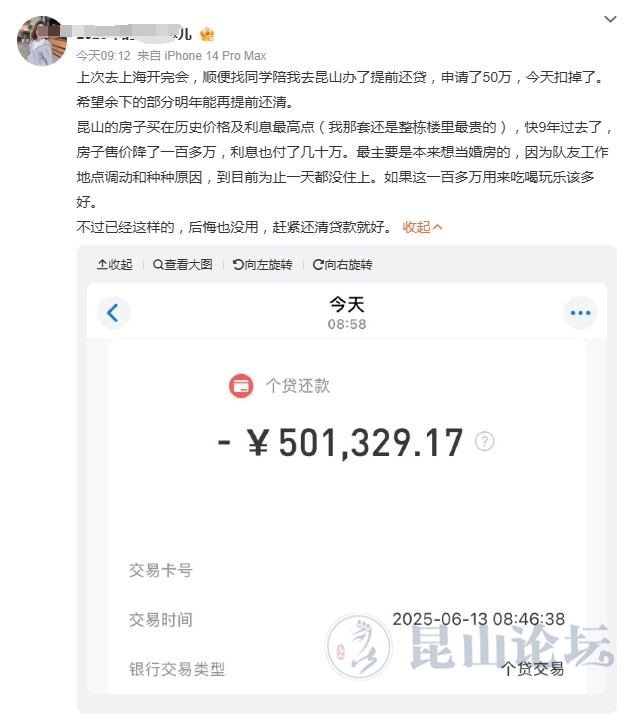Rotate the image right (向右旋转)
The height and width of the screenshot is (721, 624).
coord(342,265)
